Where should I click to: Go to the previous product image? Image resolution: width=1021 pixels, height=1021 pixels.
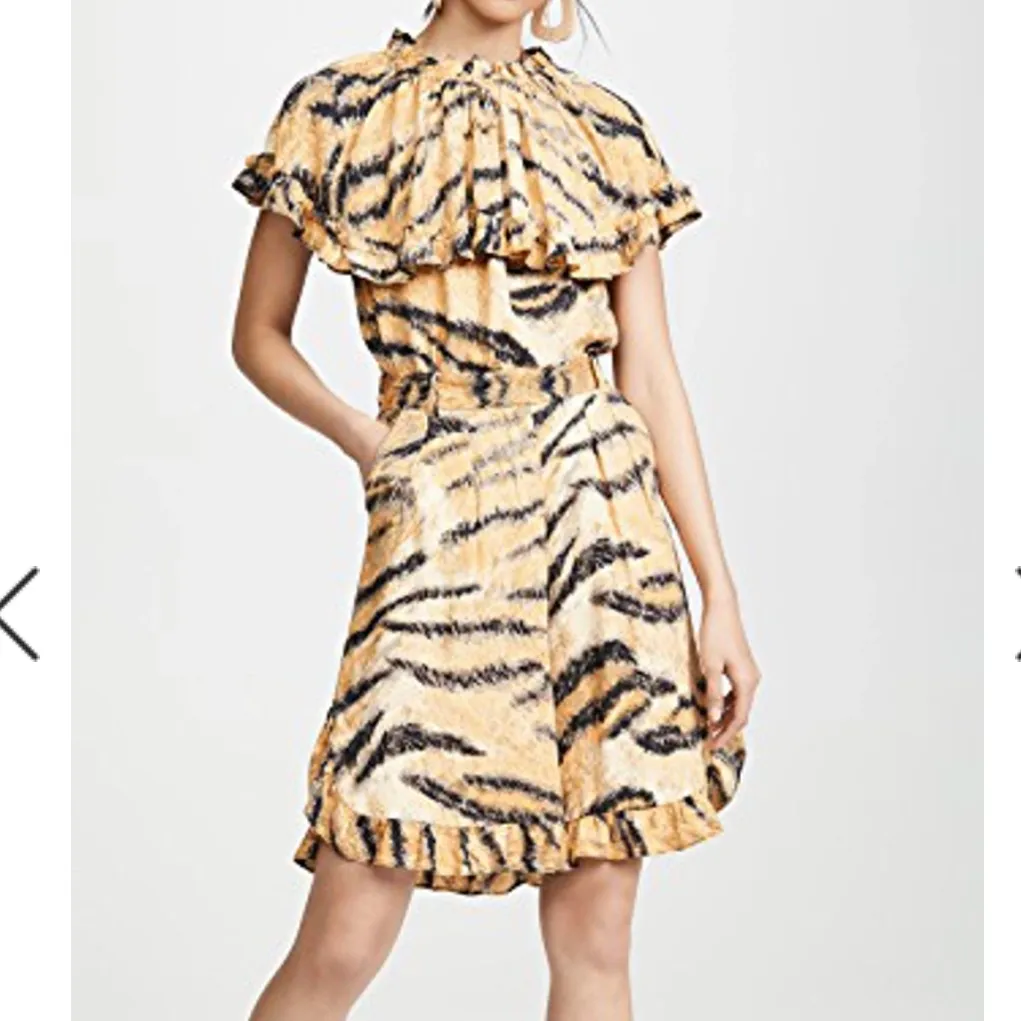click(19, 614)
